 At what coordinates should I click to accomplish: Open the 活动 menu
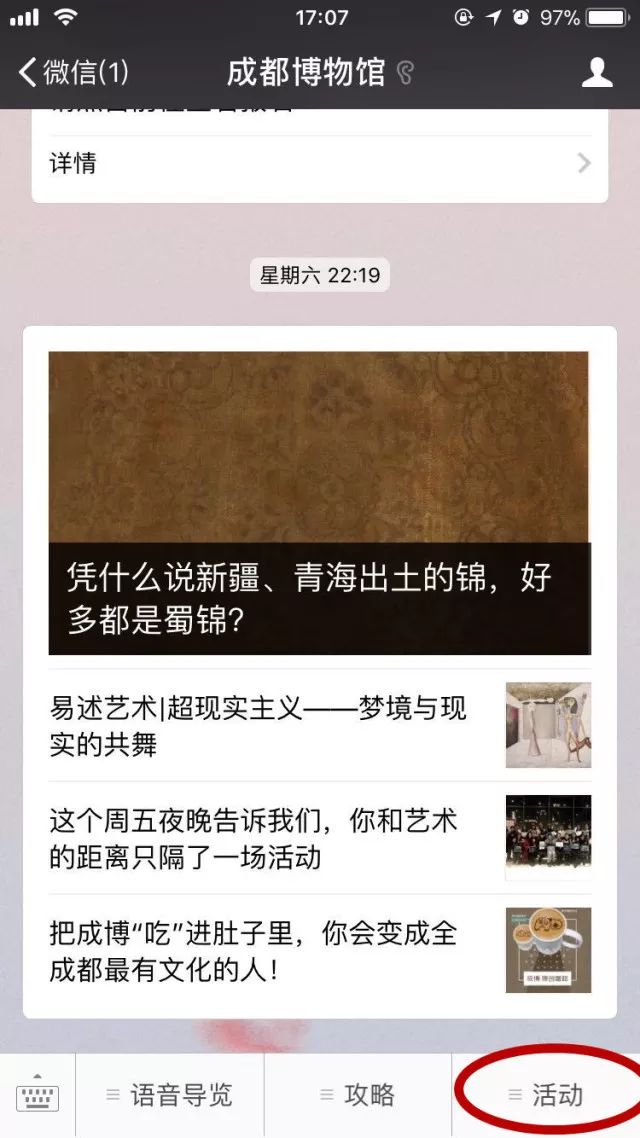pyautogui.click(x=546, y=1096)
